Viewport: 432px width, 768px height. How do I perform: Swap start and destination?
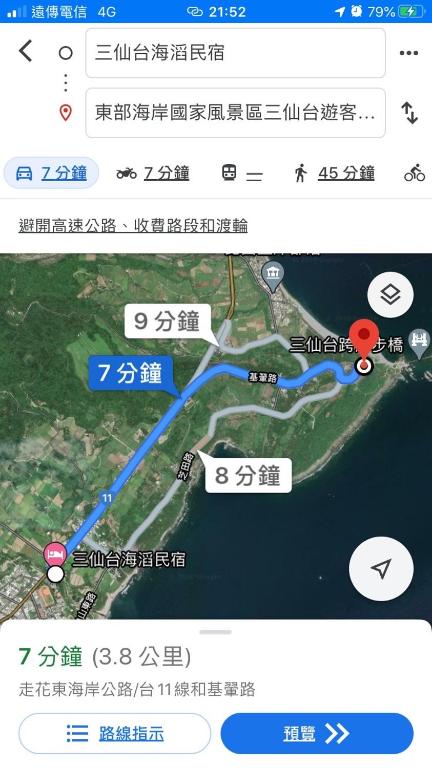click(409, 113)
